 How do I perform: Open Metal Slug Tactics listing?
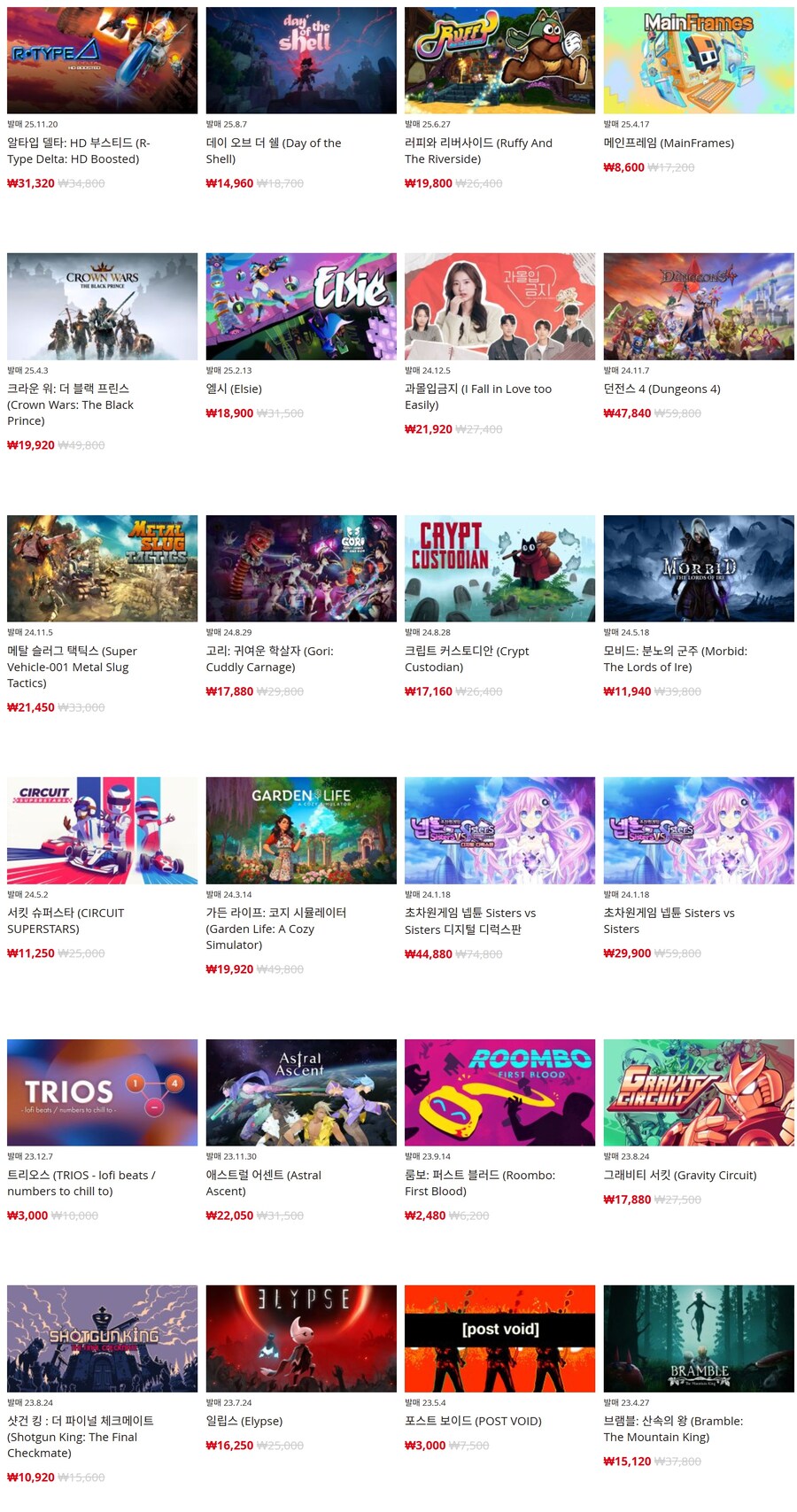(102, 568)
